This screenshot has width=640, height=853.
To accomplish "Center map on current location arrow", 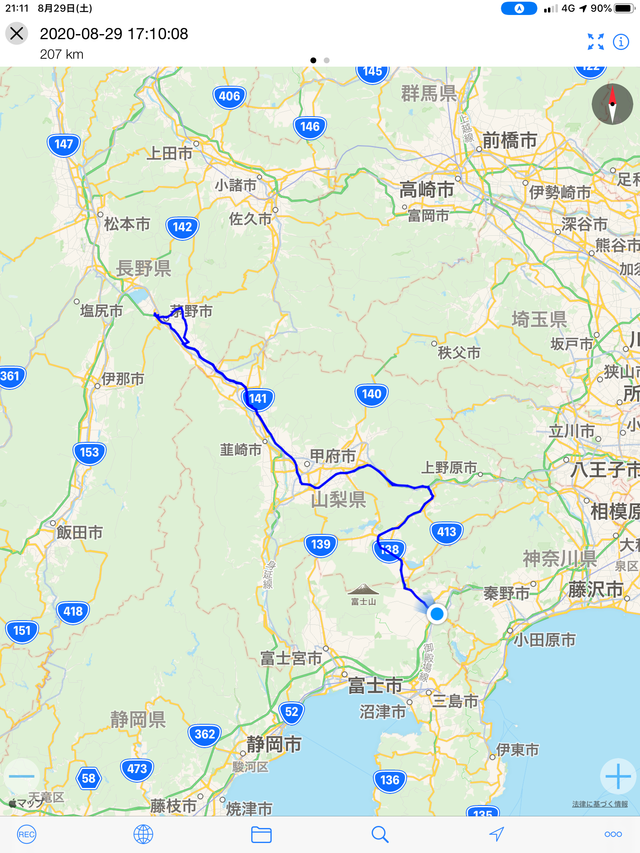I will [496, 834].
